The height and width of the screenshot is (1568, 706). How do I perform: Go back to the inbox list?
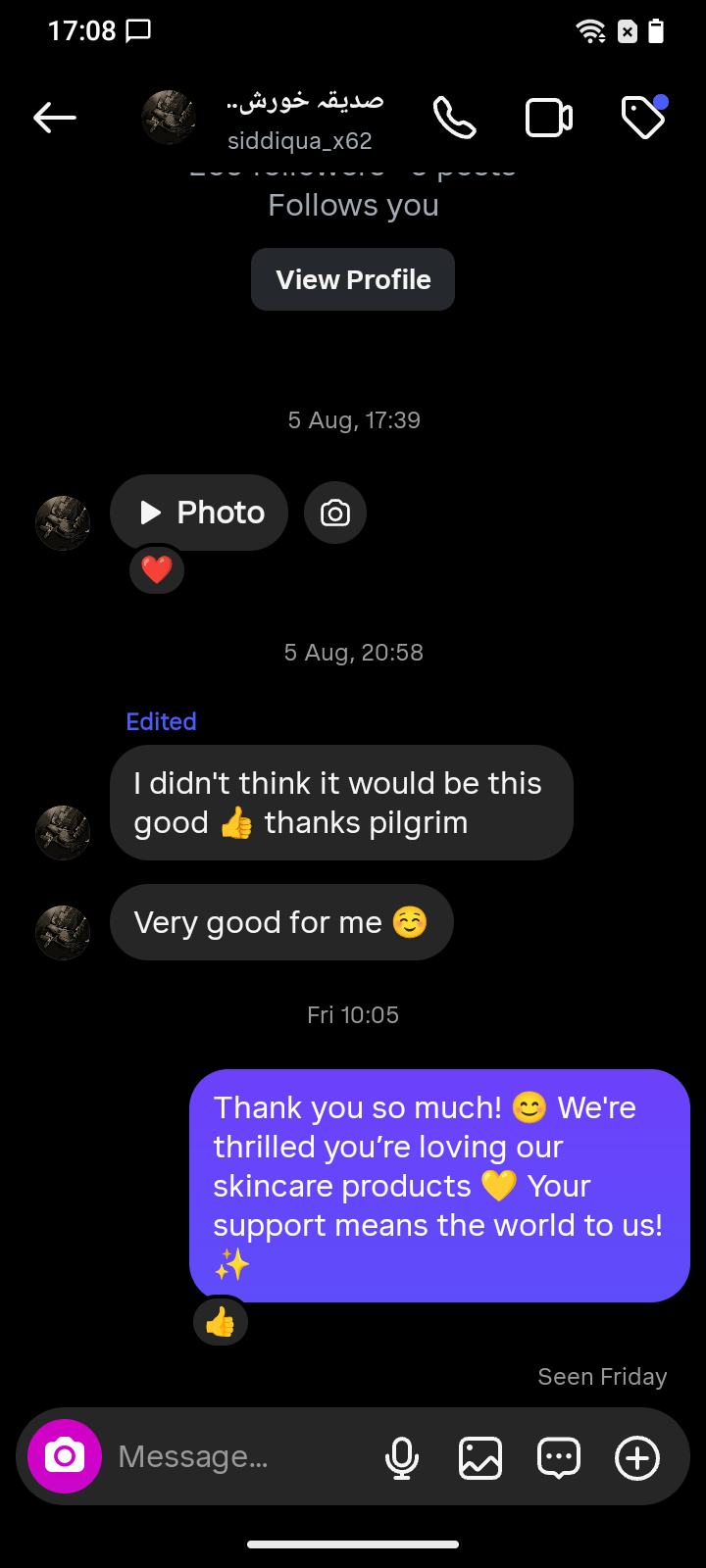coord(55,118)
